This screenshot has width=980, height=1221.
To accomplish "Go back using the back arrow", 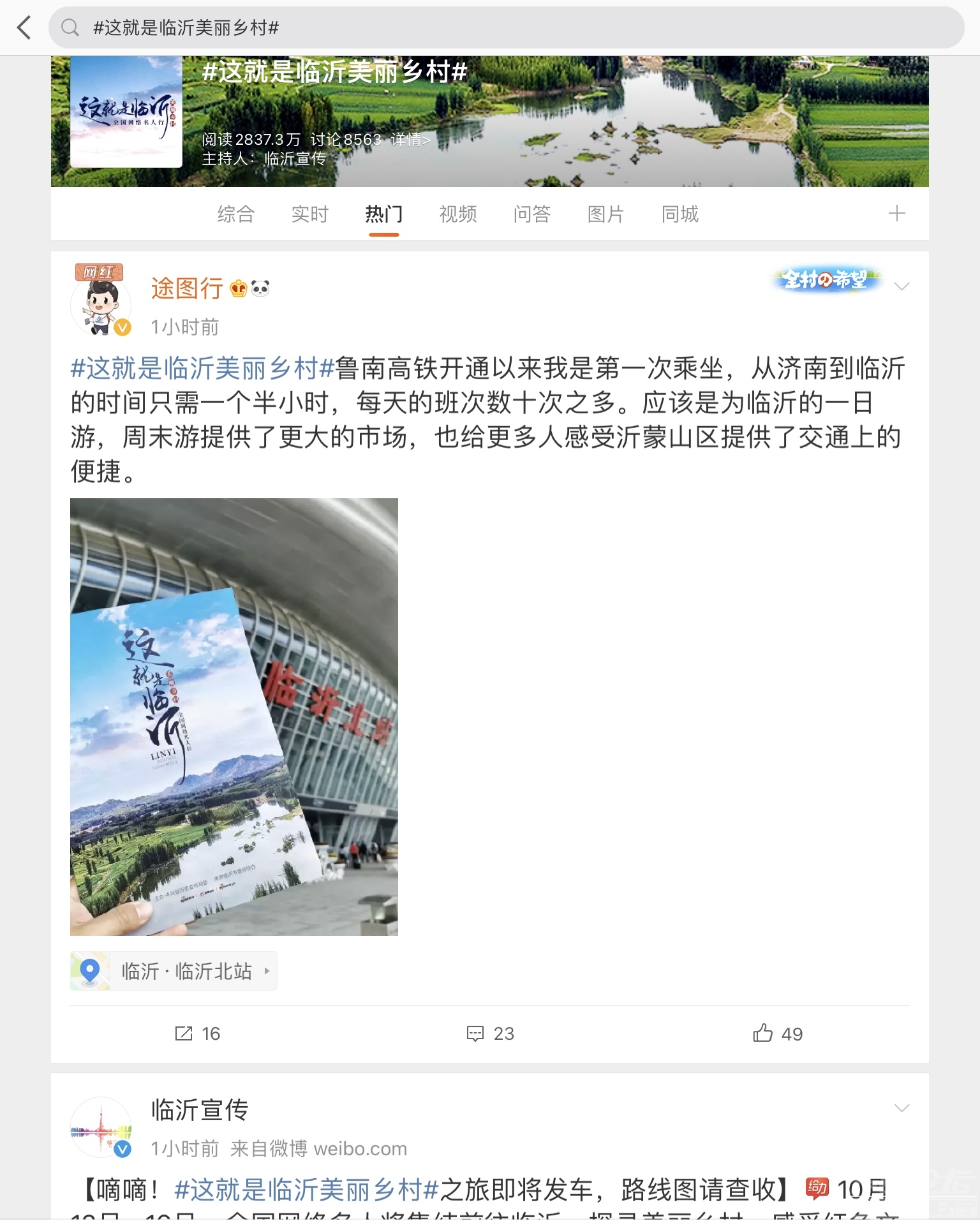I will (x=24, y=27).
